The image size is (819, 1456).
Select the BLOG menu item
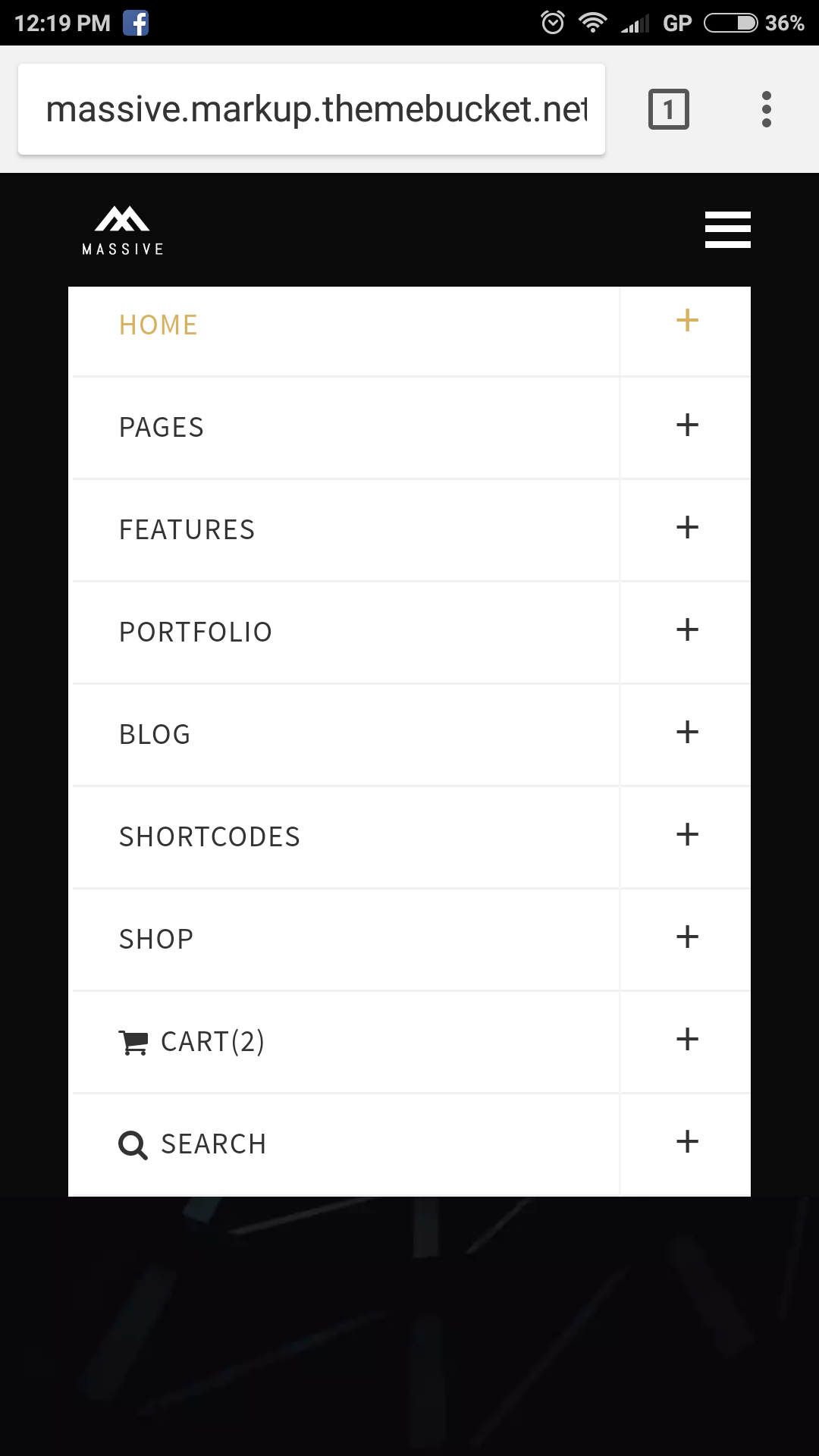(x=155, y=733)
